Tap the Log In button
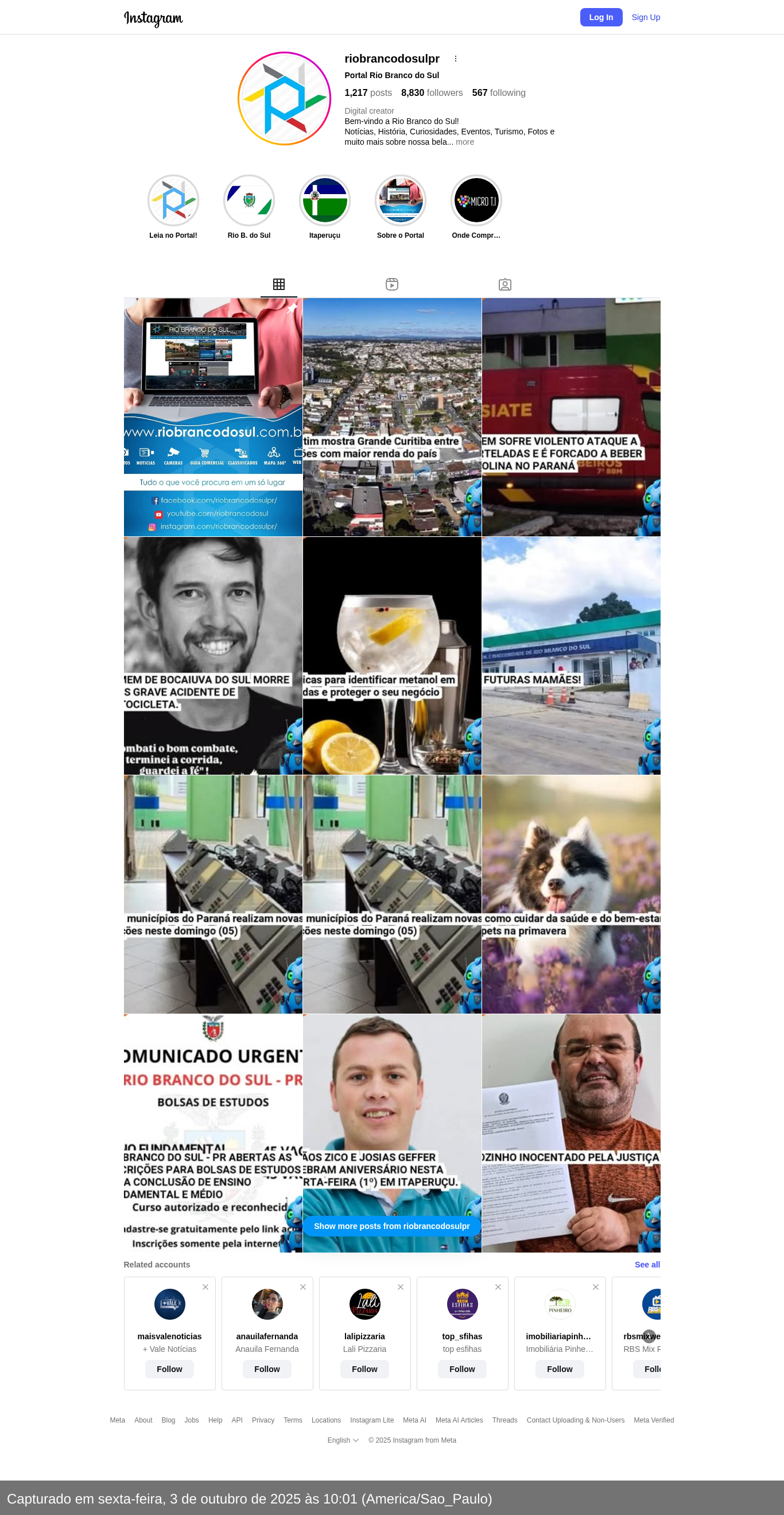This screenshot has height=1515, width=784. coord(601,17)
